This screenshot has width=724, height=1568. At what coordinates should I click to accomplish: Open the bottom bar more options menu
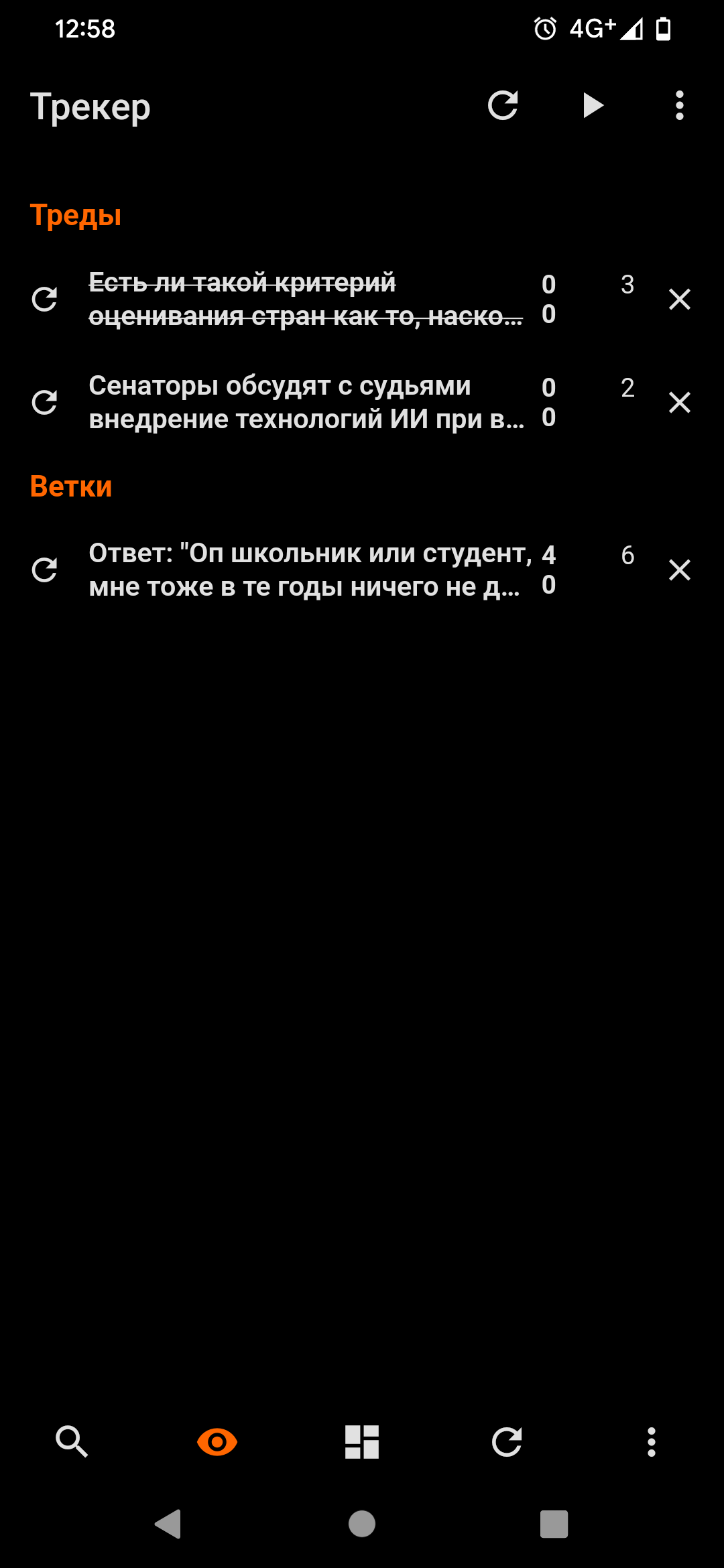click(x=651, y=1441)
